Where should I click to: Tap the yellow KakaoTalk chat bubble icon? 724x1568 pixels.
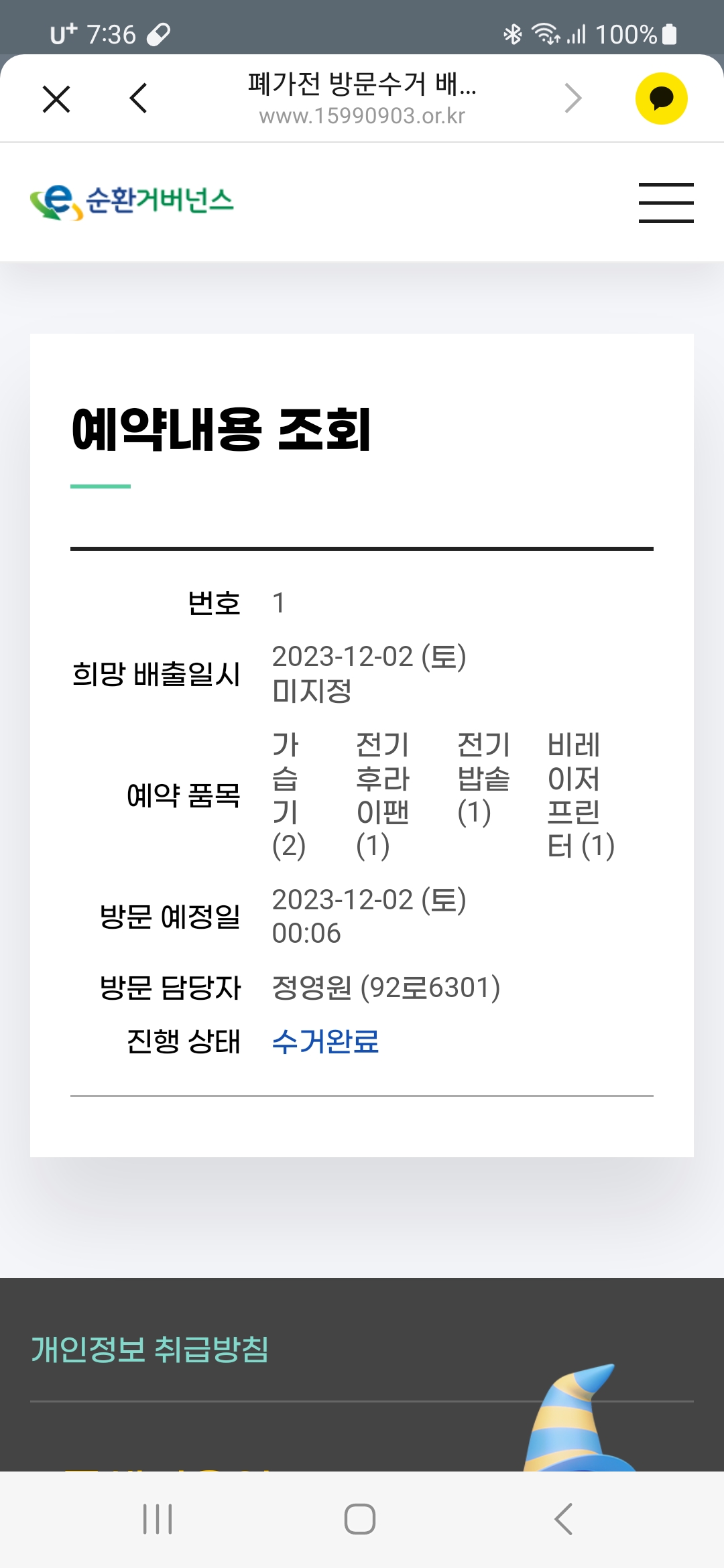tap(661, 99)
